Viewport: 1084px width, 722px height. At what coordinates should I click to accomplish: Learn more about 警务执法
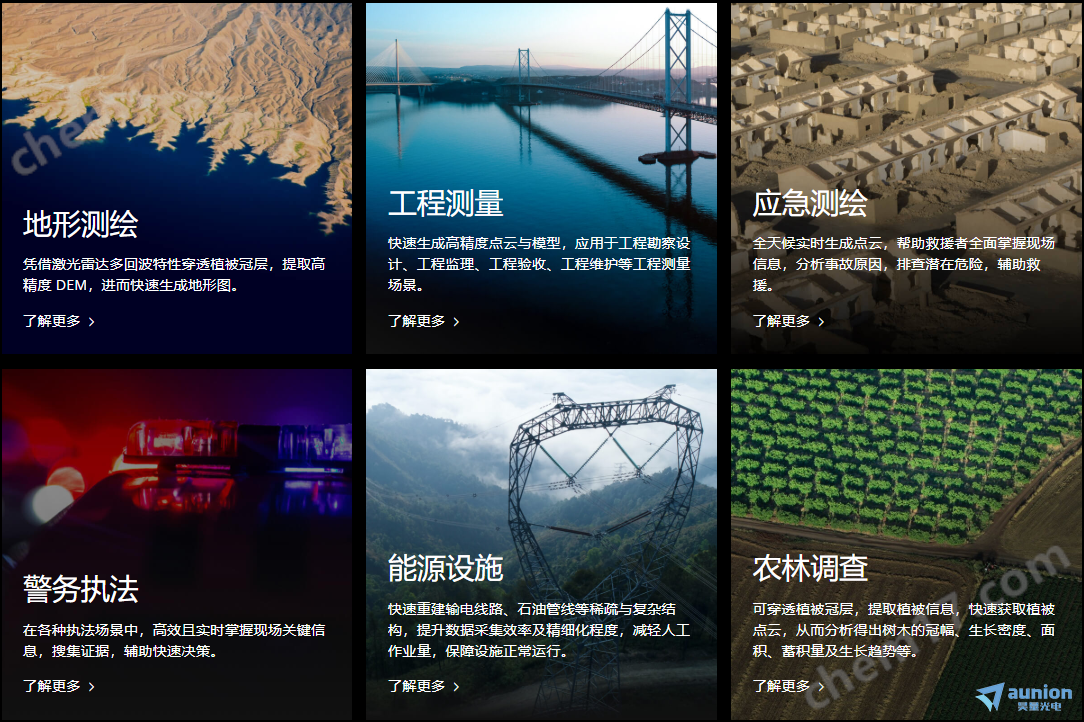coord(58,686)
